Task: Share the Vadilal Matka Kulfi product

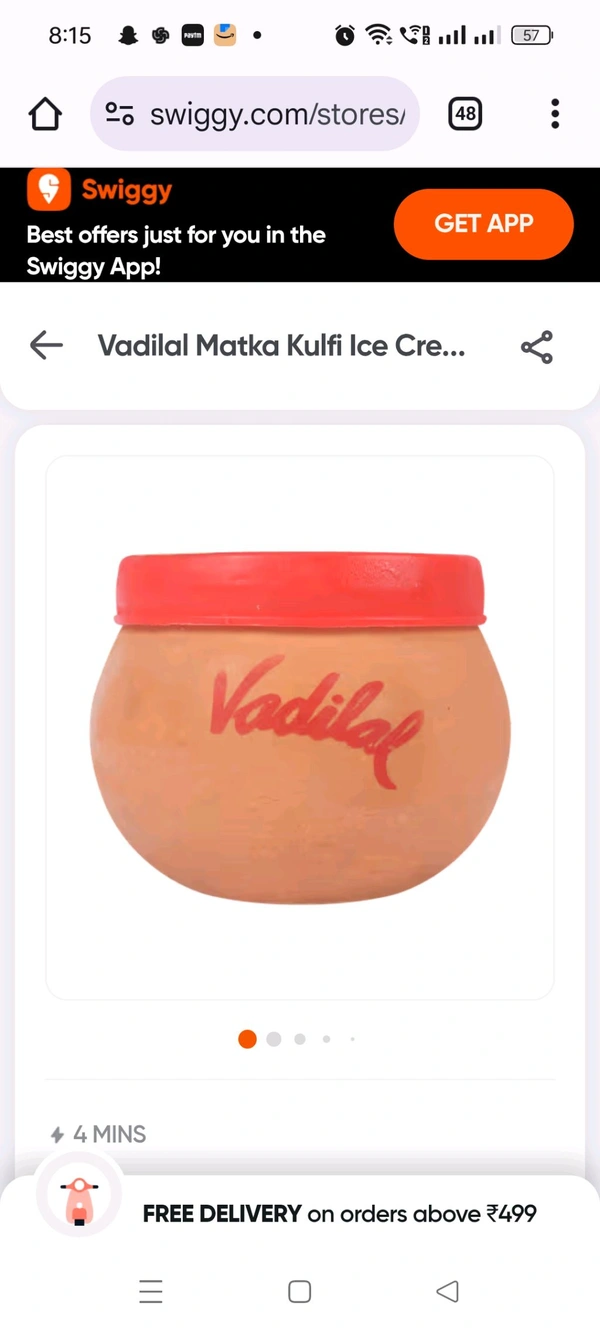Action: (x=537, y=347)
